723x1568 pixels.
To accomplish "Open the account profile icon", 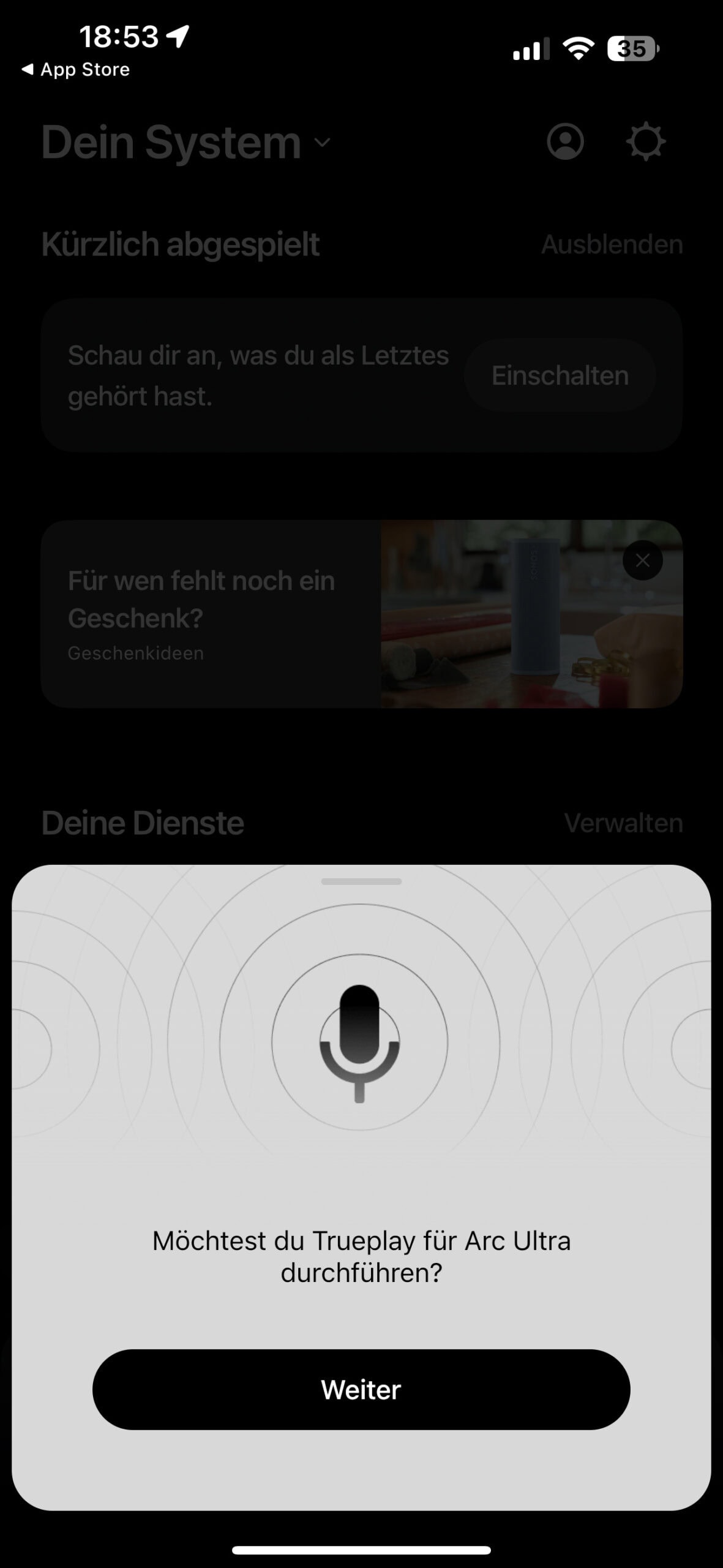I will pos(564,142).
